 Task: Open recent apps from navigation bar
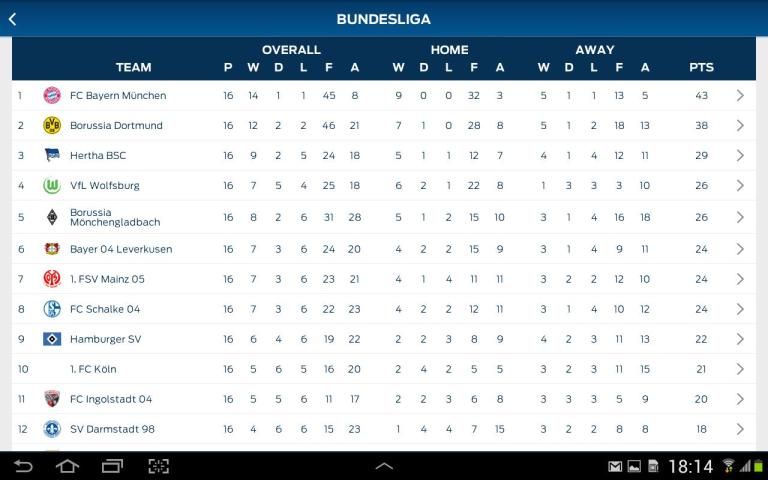pos(112,466)
